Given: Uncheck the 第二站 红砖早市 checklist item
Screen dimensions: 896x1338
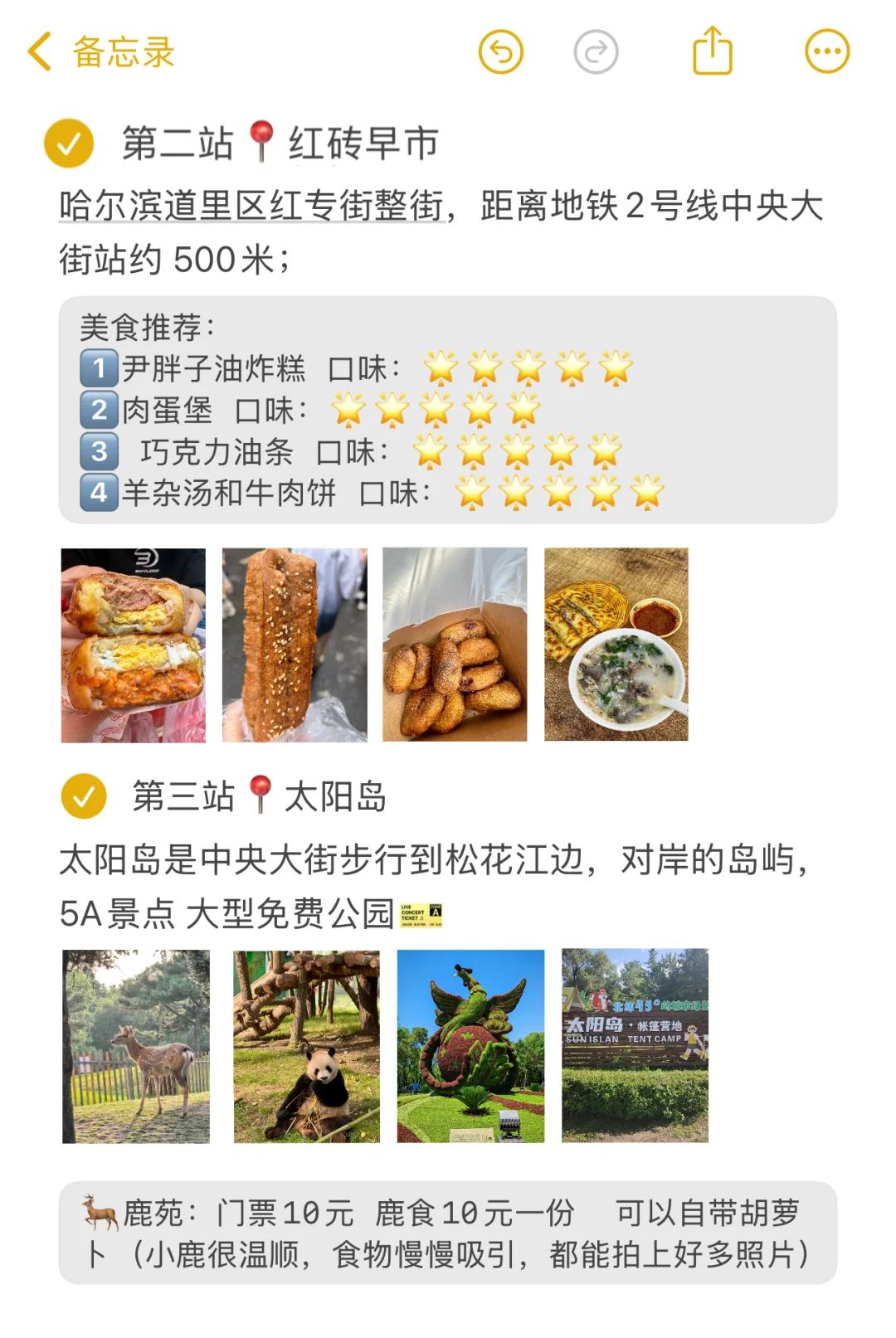Looking at the screenshot, I should pyautogui.click(x=69, y=144).
